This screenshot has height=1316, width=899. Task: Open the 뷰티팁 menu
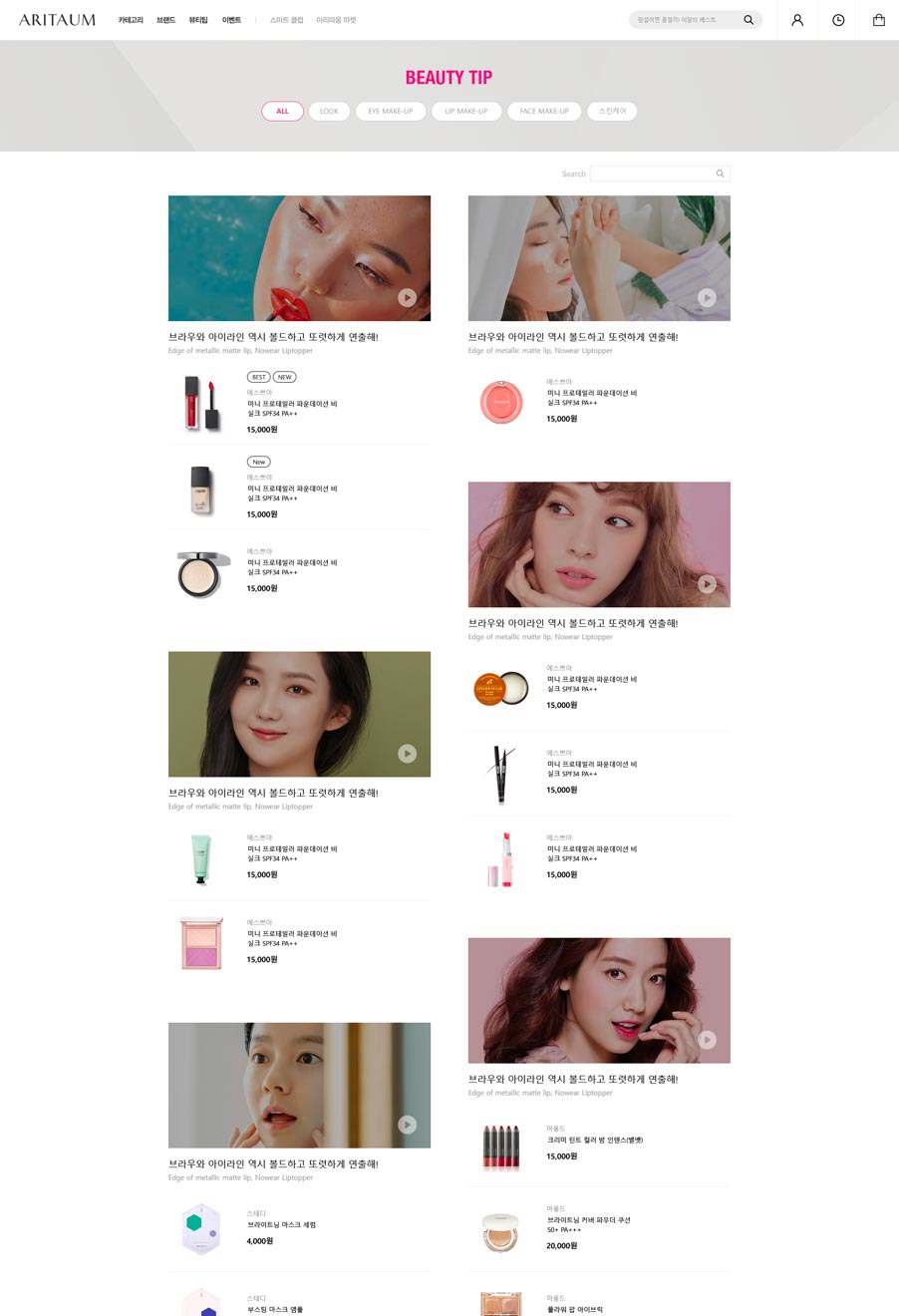tap(198, 20)
